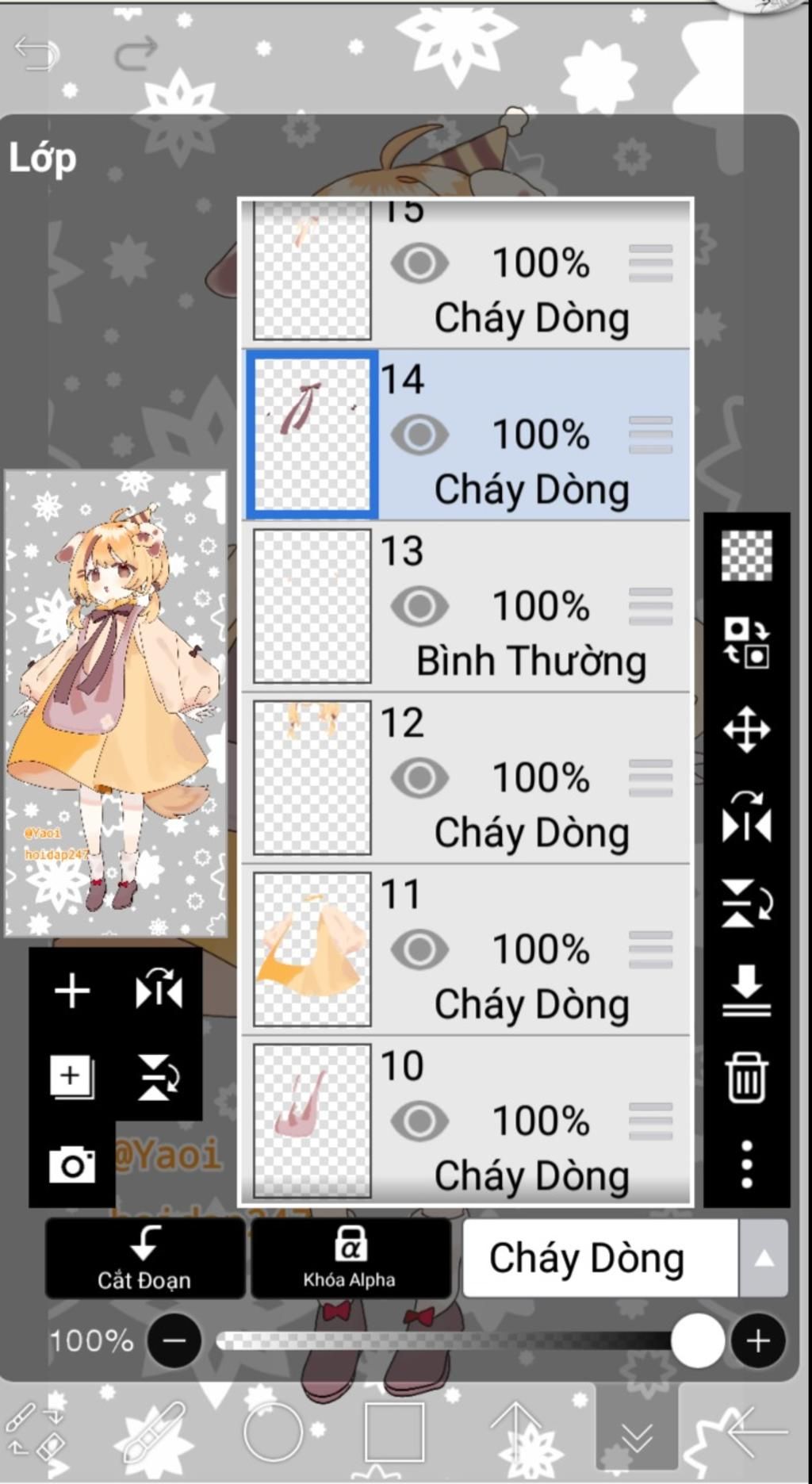Screen dimensions: 812x1484
Task: Delete the selected layer with trash icon
Action: coord(746,1077)
